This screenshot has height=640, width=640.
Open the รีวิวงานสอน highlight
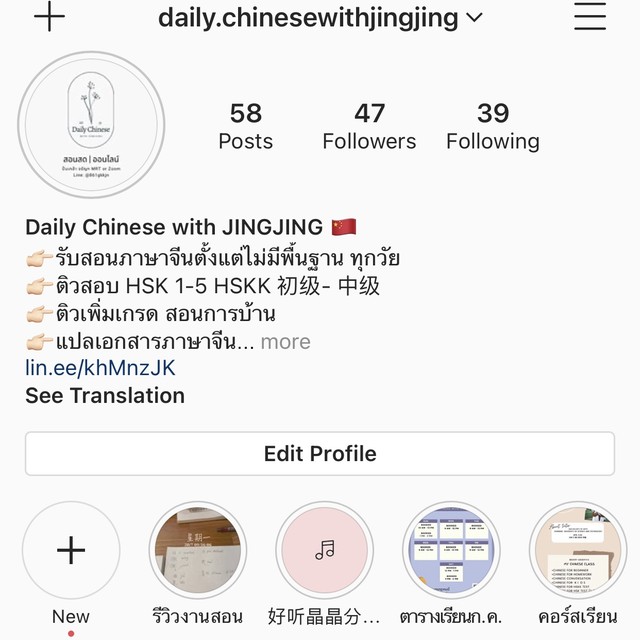point(198,550)
